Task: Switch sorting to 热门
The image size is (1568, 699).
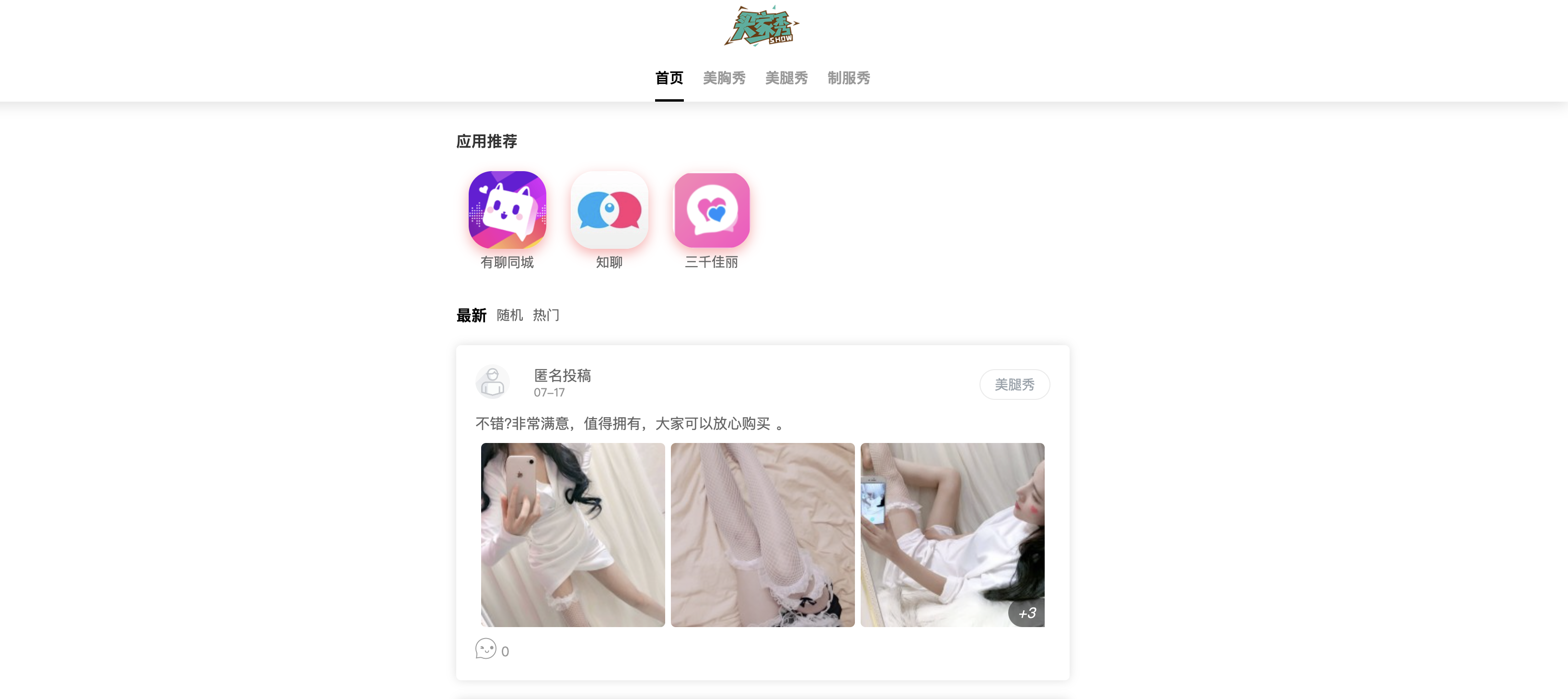Action: [545, 315]
